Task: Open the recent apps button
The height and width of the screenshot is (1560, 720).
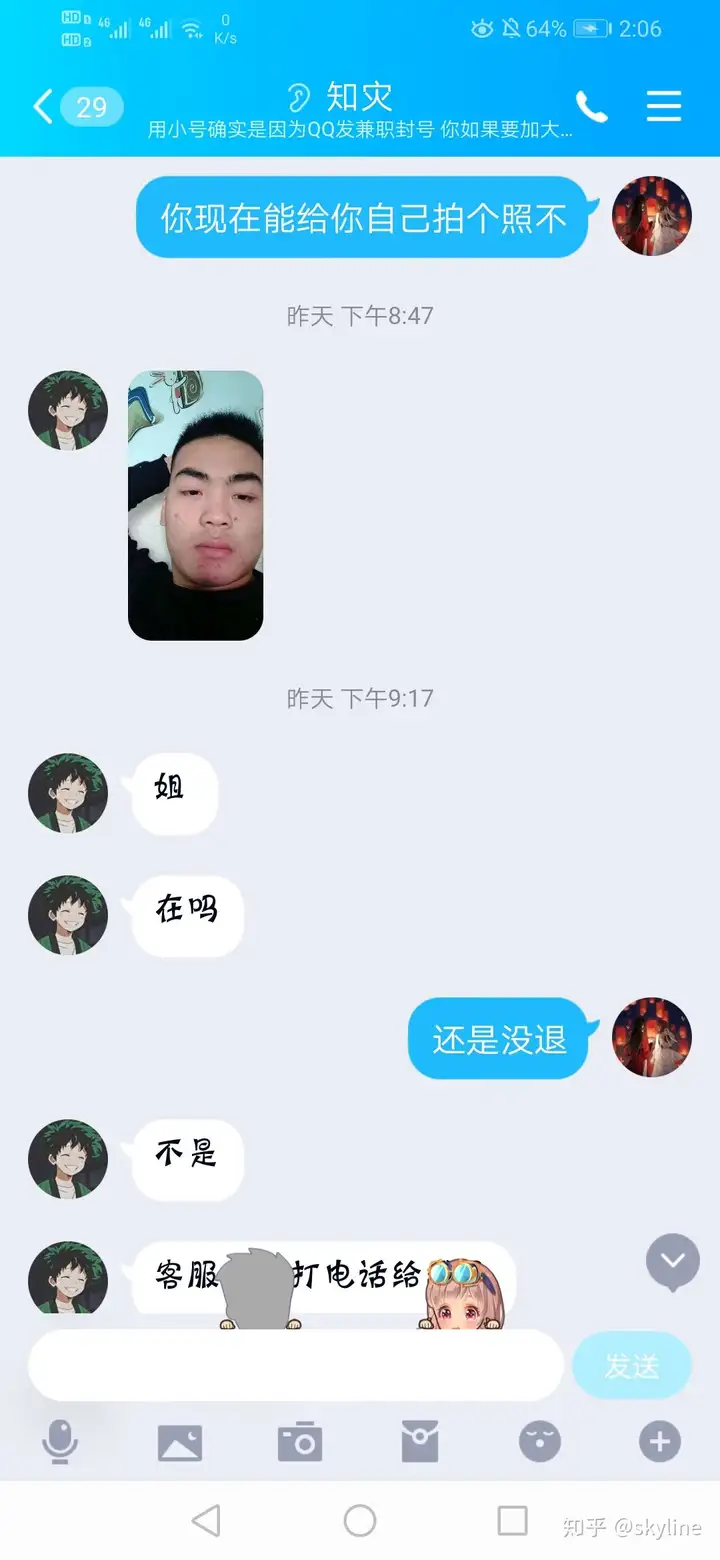Action: 512,1521
